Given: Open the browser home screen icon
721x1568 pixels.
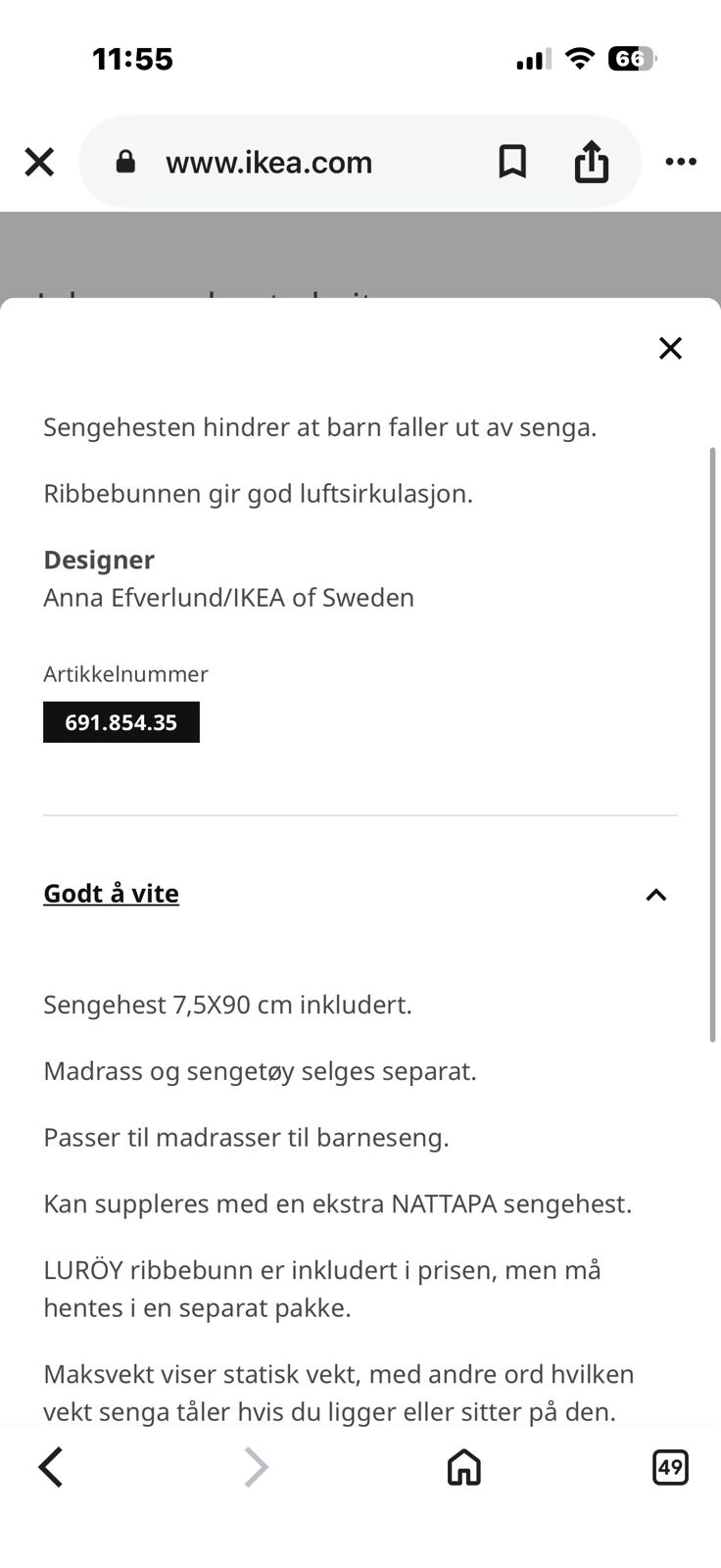Looking at the screenshot, I should pyautogui.click(x=462, y=1467).
